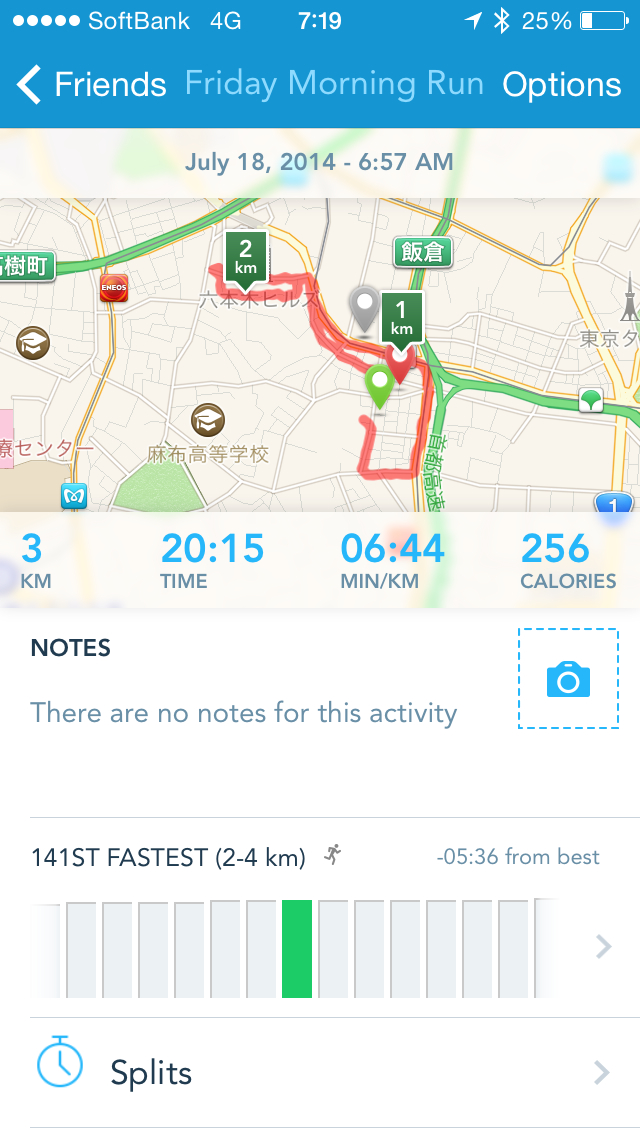The height and width of the screenshot is (1136, 640).
Task: Open the Splits details
Action: pyautogui.click(x=320, y=1073)
